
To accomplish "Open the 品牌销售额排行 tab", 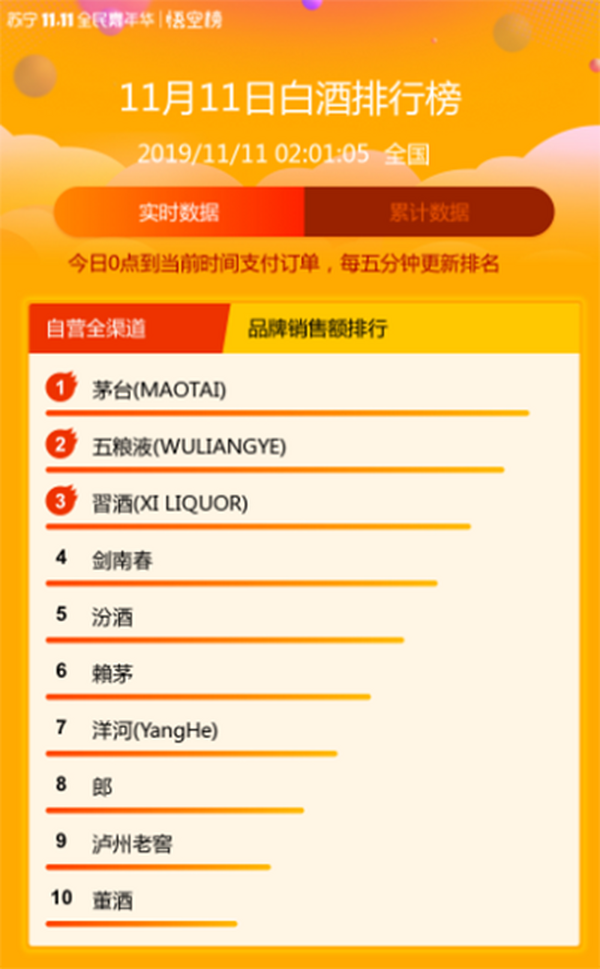I will click(x=318, y=328).
